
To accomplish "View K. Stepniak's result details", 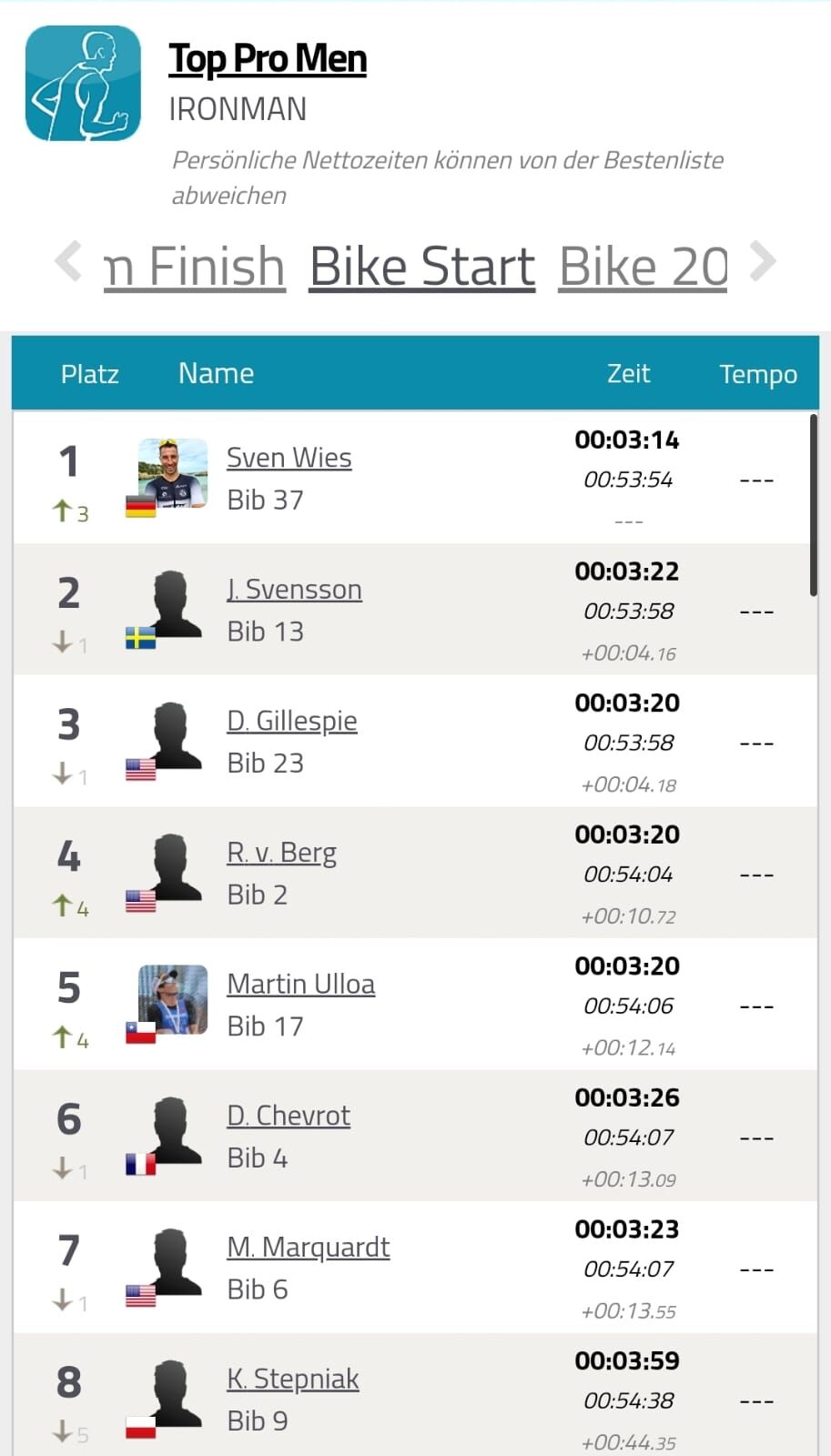I will coord(292,1379).
